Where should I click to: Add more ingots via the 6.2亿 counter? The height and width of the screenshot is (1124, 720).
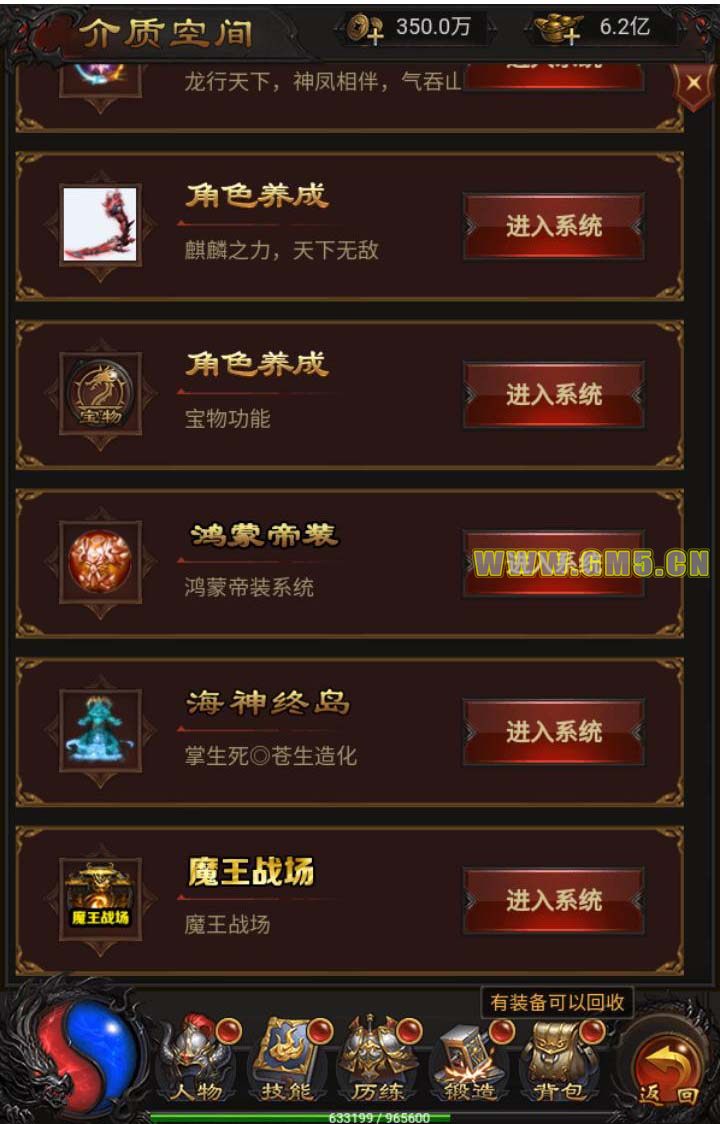558,30
